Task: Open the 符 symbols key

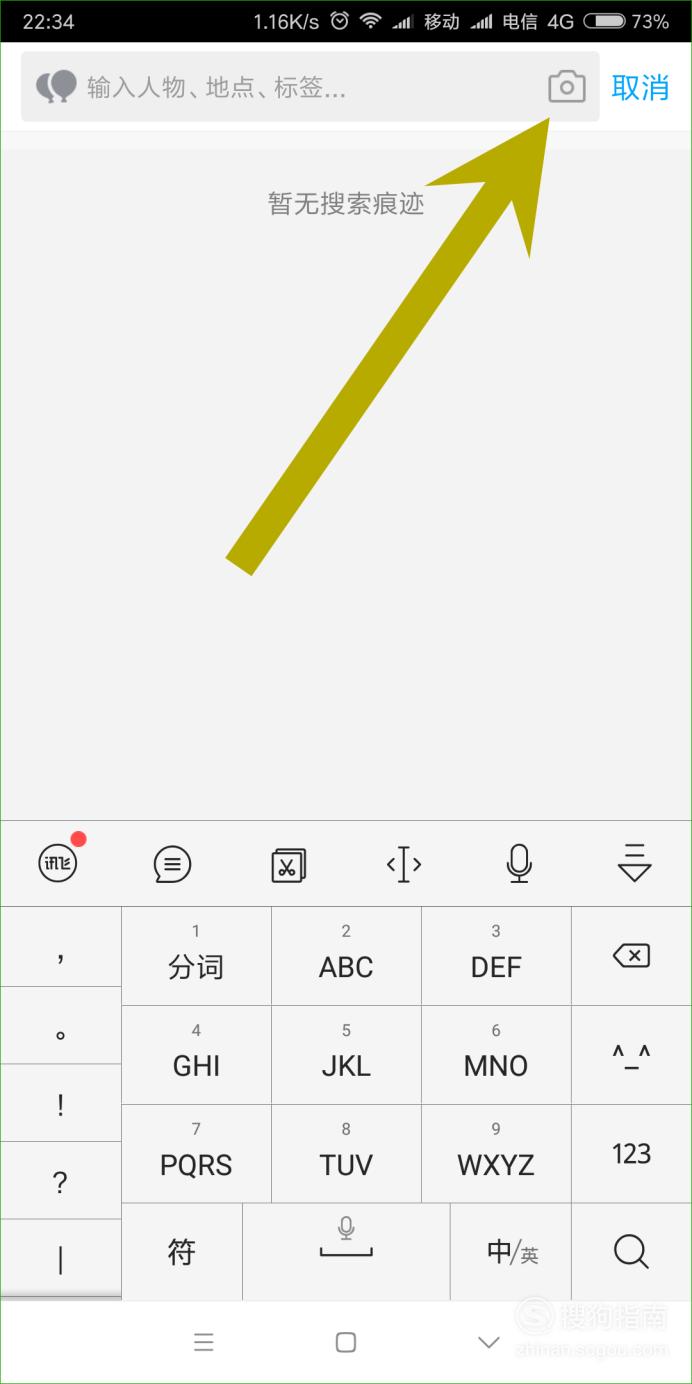Action: (x=182, y=1251)
